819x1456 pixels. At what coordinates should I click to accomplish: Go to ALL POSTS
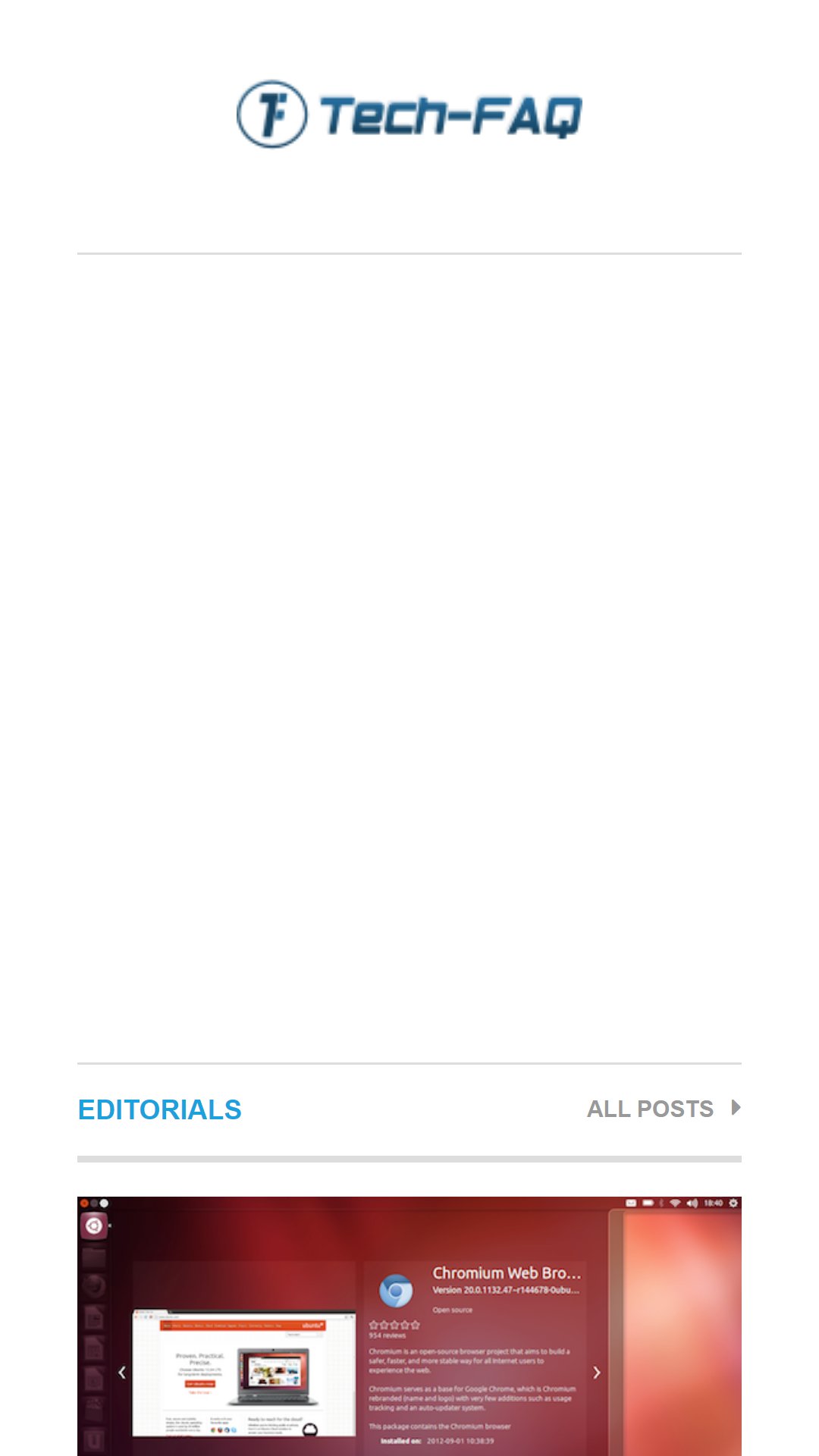click(664, 1109)
